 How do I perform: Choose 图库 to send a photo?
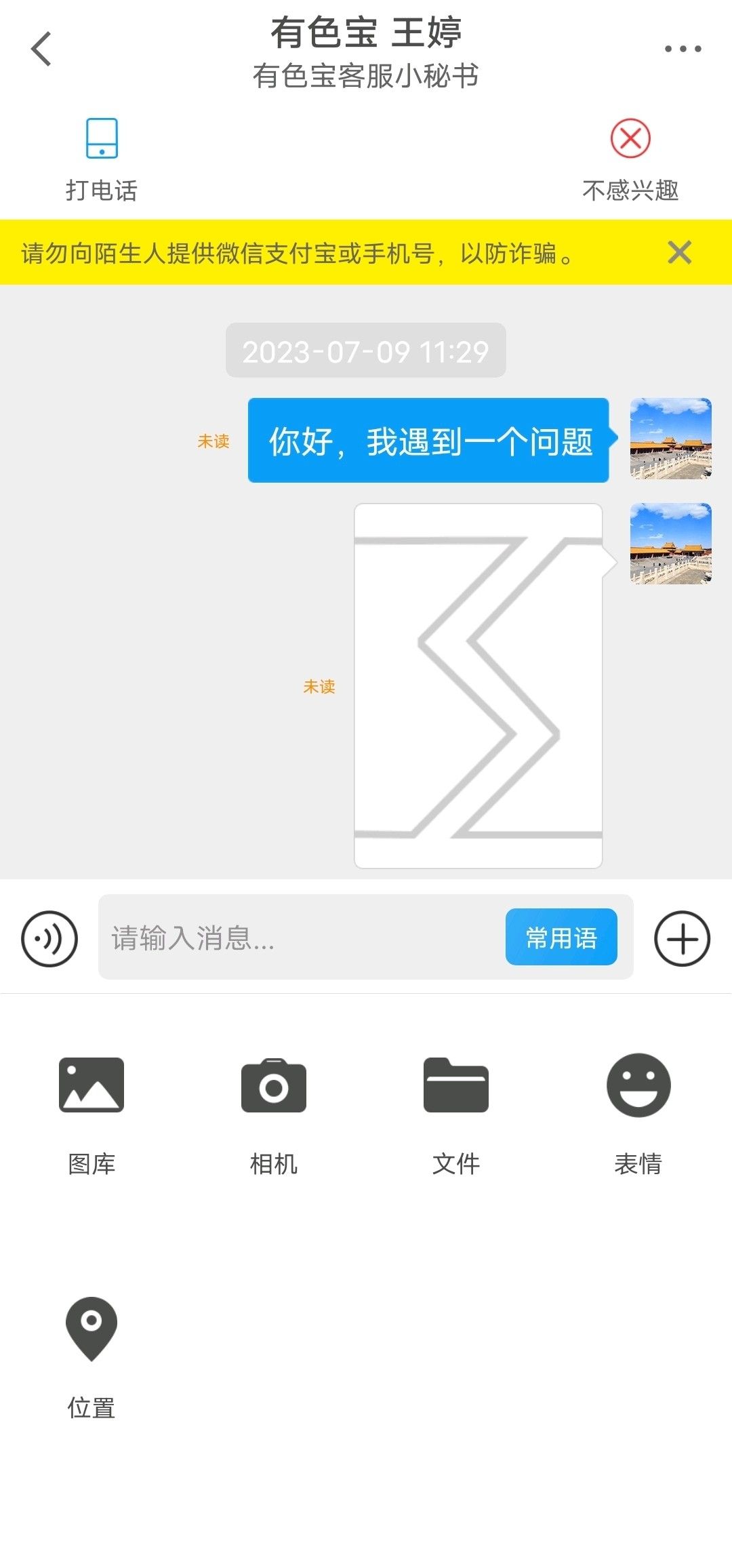click(91, 1115)
